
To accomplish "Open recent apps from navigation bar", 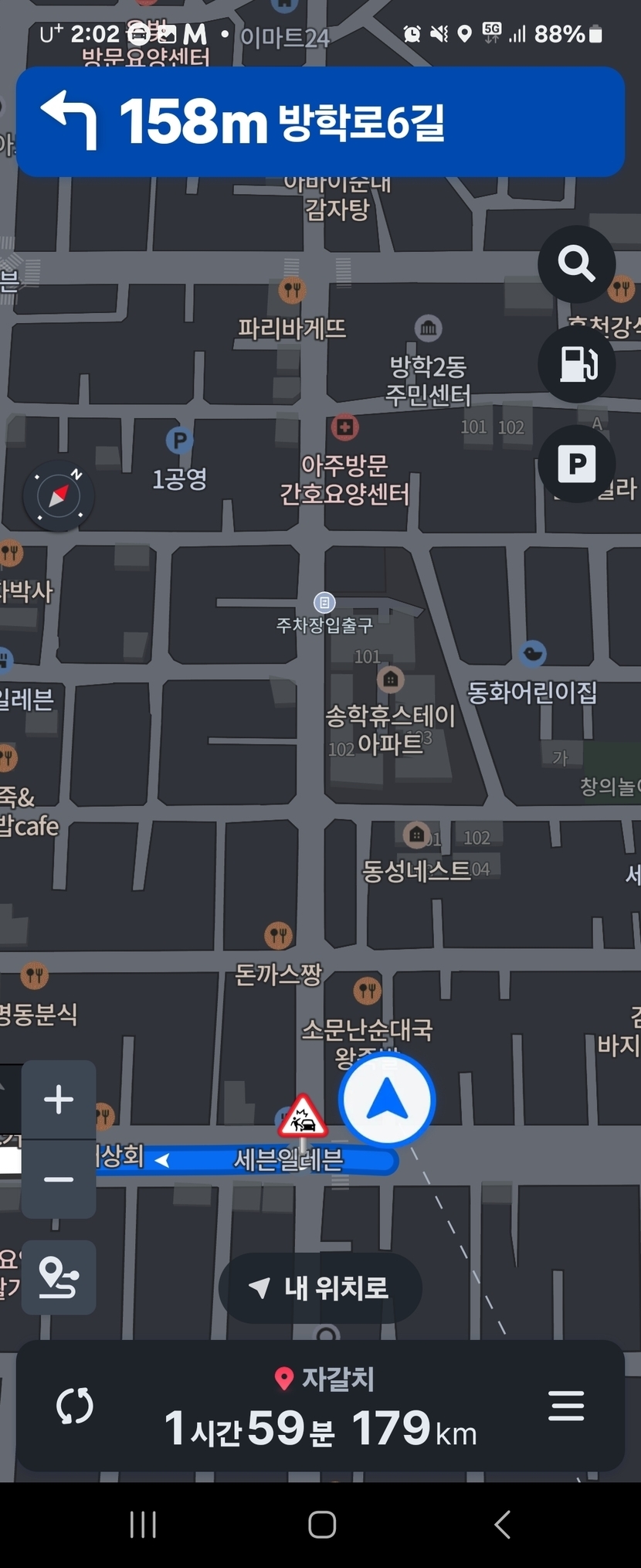I will (x=143, y=1525).
